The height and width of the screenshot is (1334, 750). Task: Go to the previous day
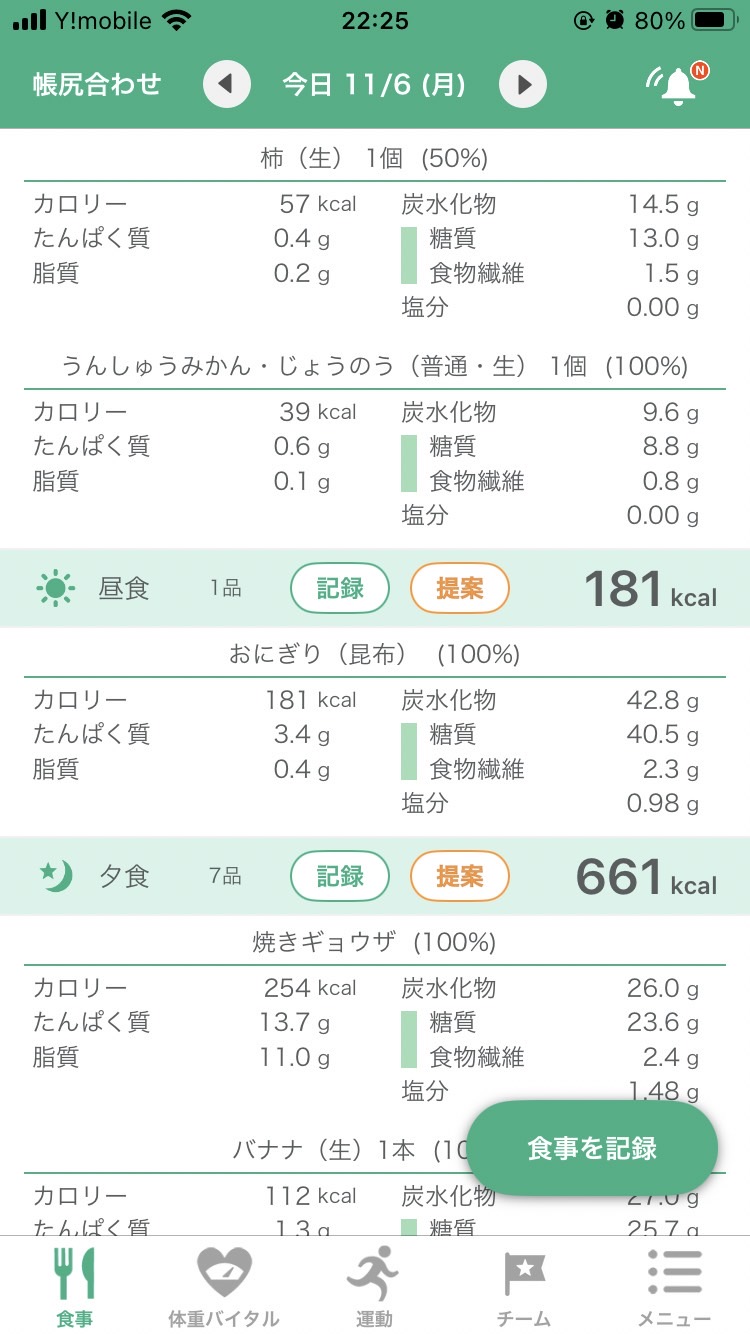coord(226,84)
